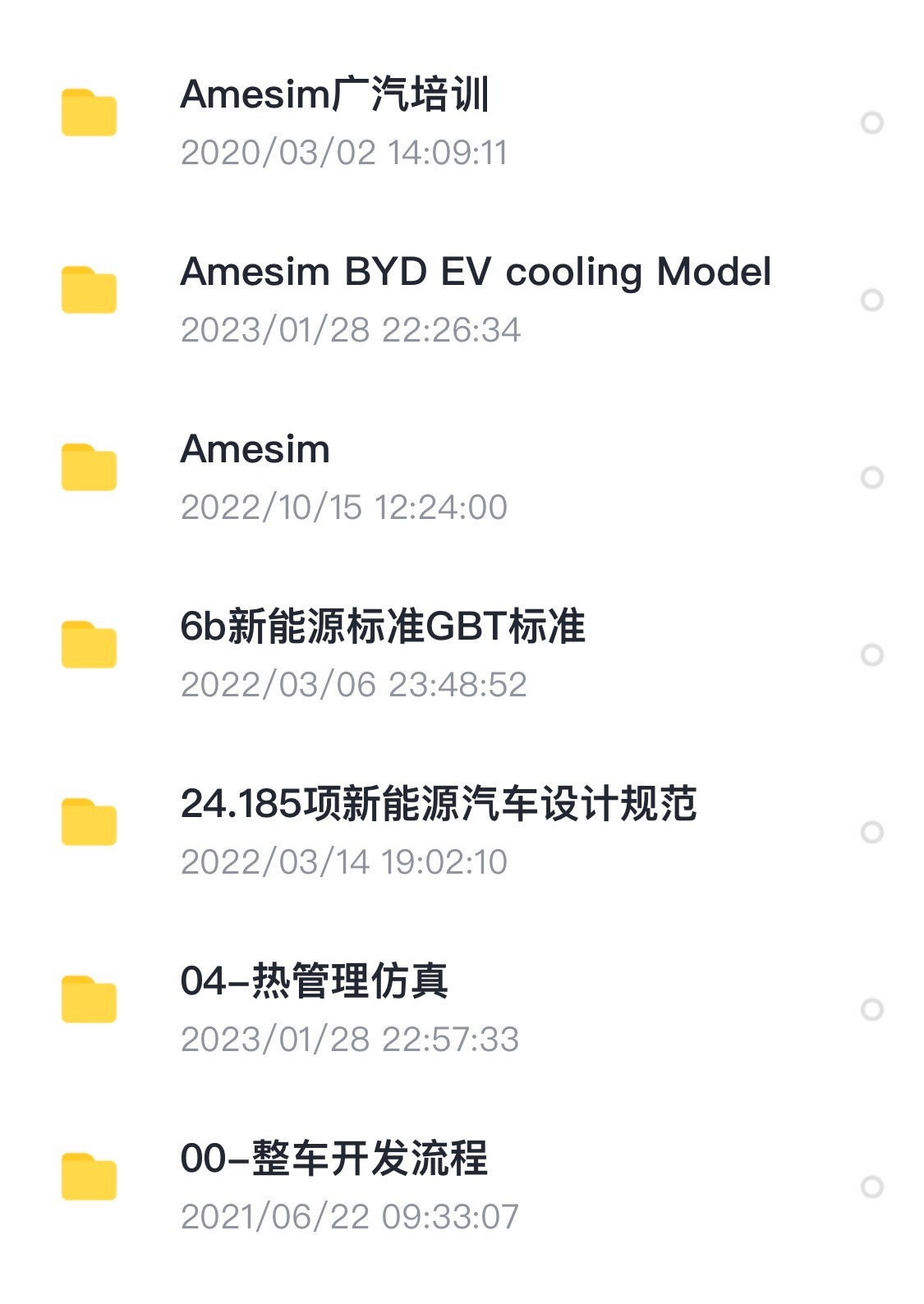Choose 00-整车开发流程 with its selection circle
This screenshot has width=924, height=1304.
pyautogui.click(x=871, y=1187)
